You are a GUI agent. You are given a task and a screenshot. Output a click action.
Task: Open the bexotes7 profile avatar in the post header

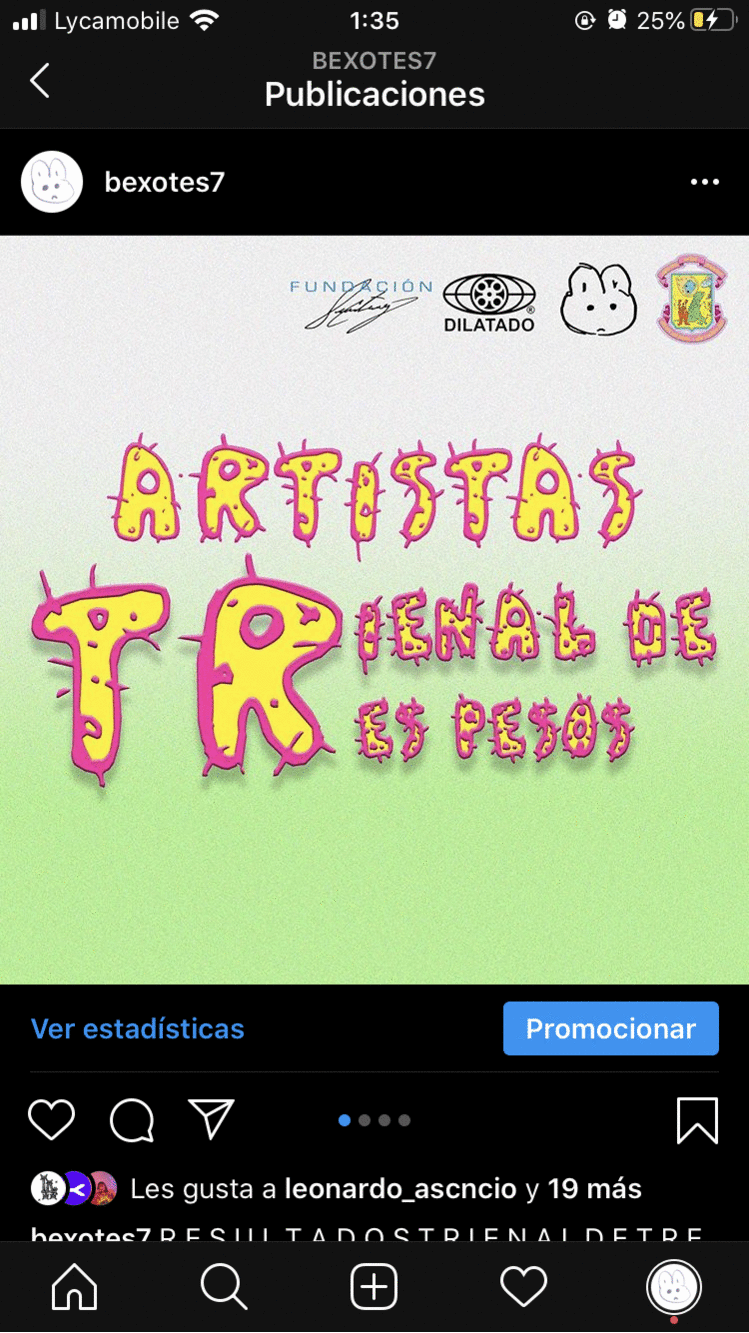click(x=52, y=182)
